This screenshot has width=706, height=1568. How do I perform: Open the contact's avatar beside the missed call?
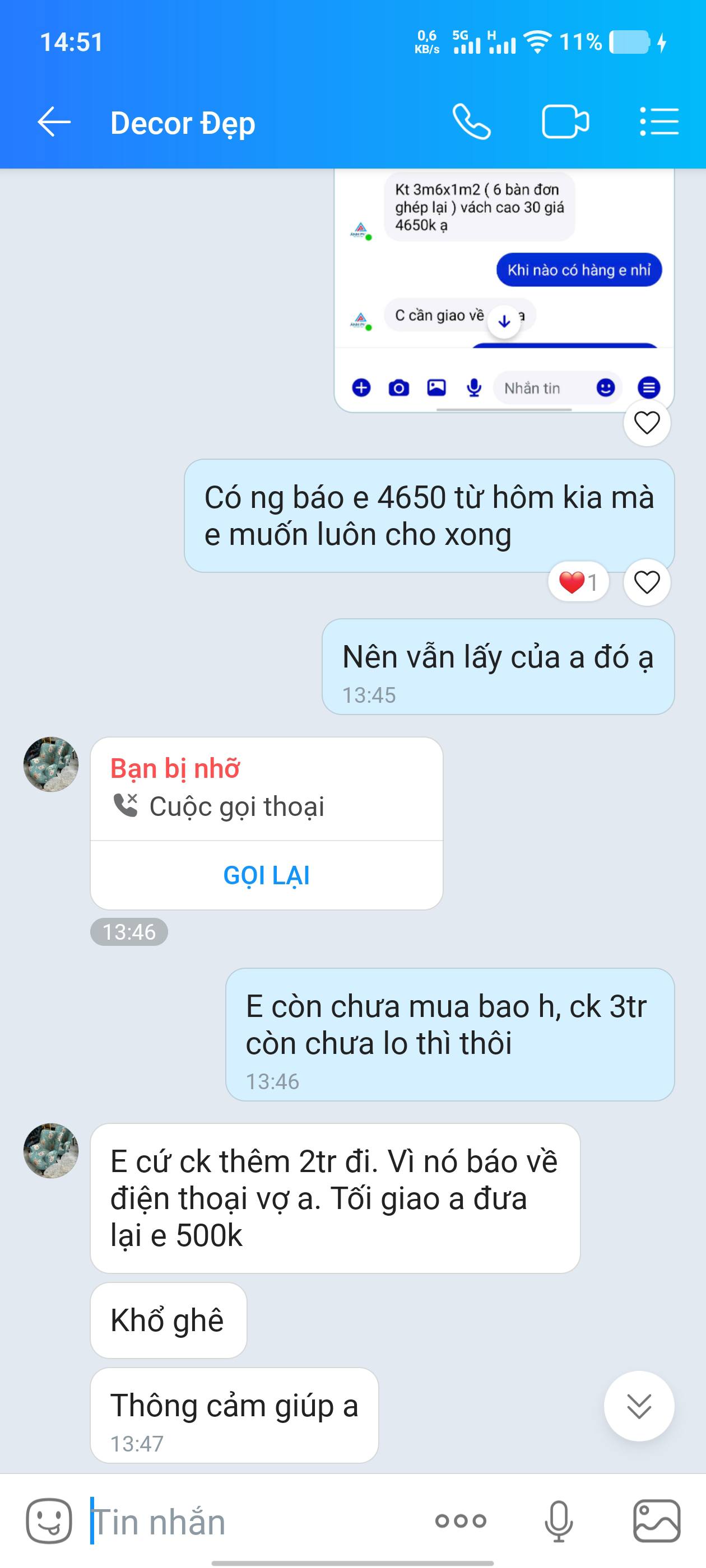[51, 764]
